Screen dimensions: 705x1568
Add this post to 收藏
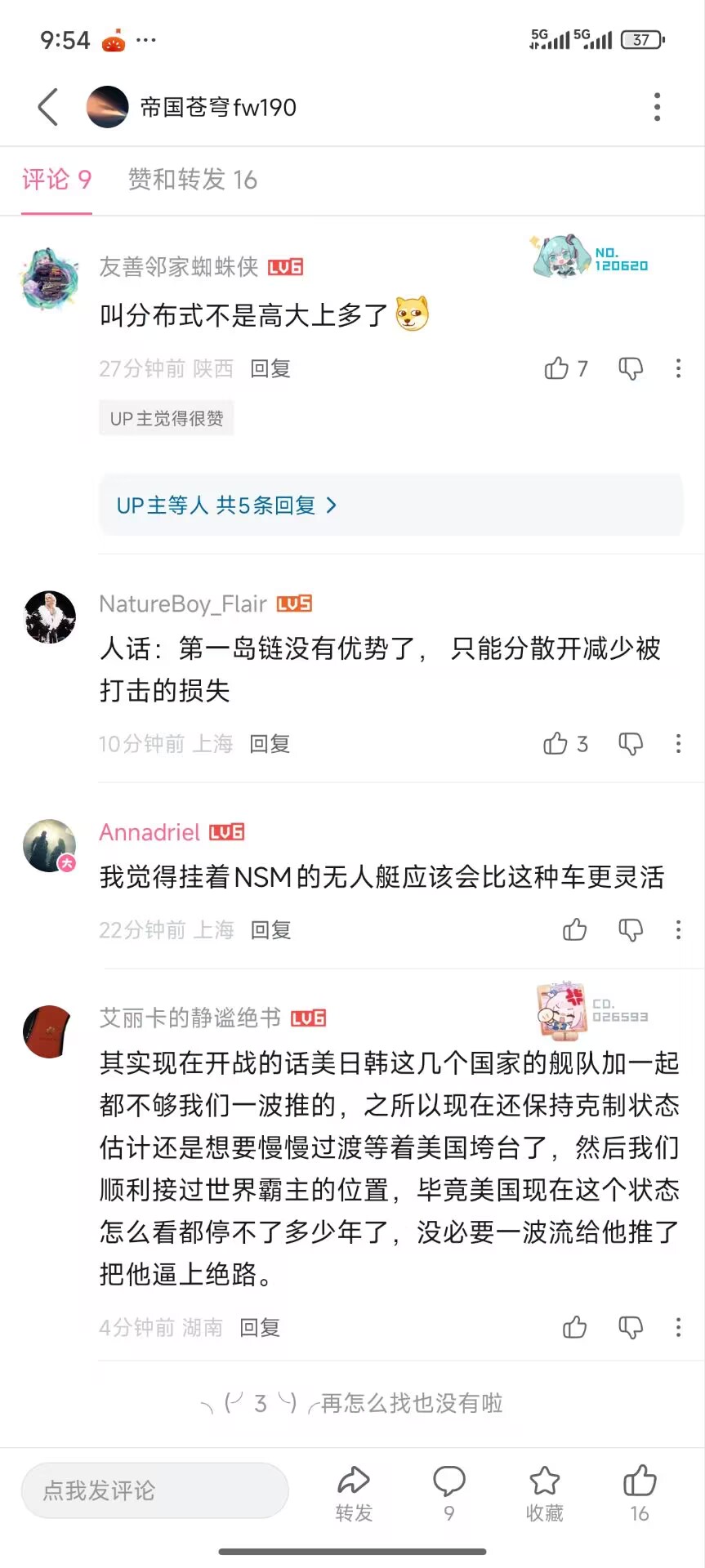(x=544, y=1493)
